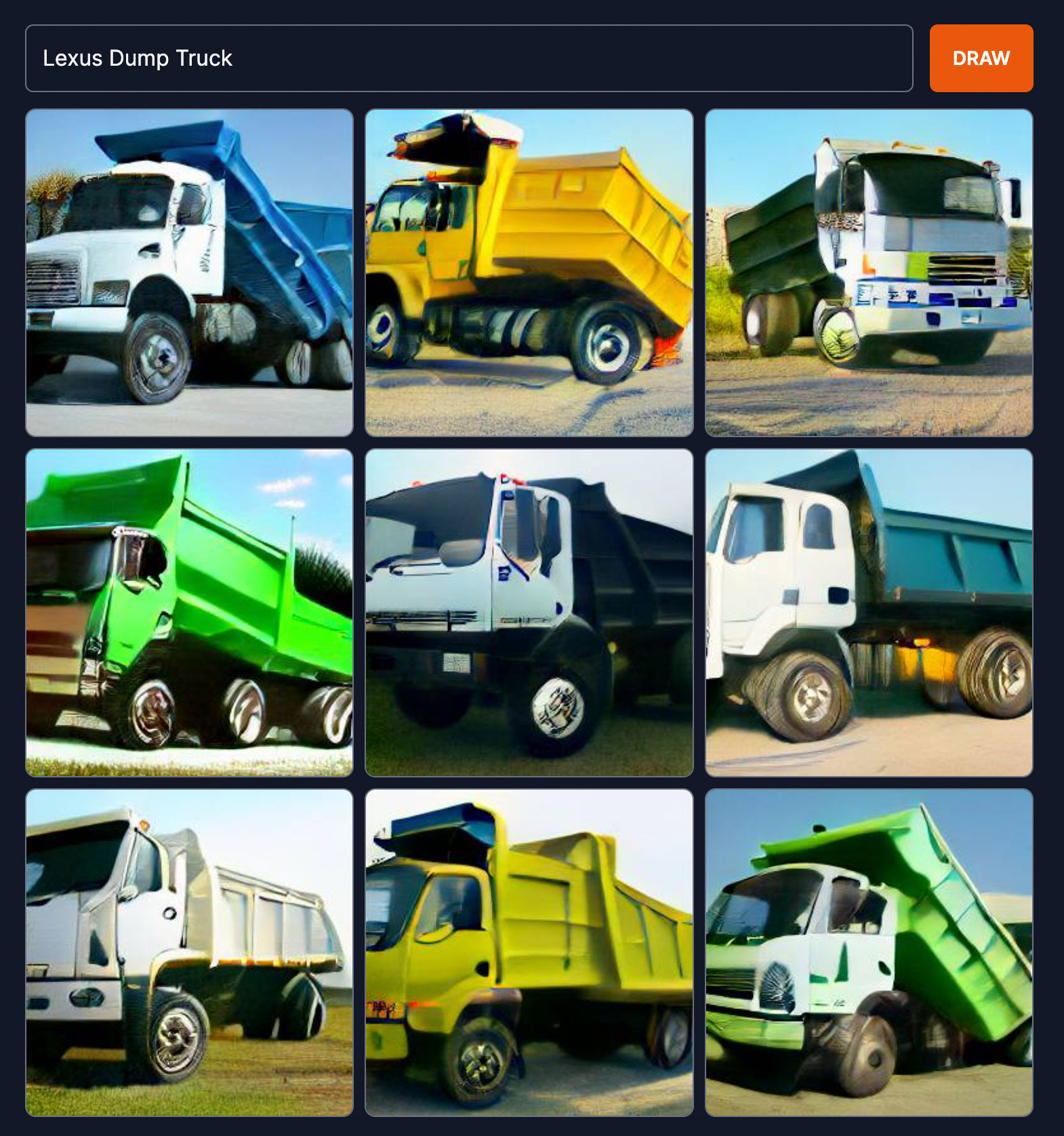The width and height of the screenshot is (1064, 1136).
Task: View the bright green three-axle truck image
Action: click(x=190, y=613)
